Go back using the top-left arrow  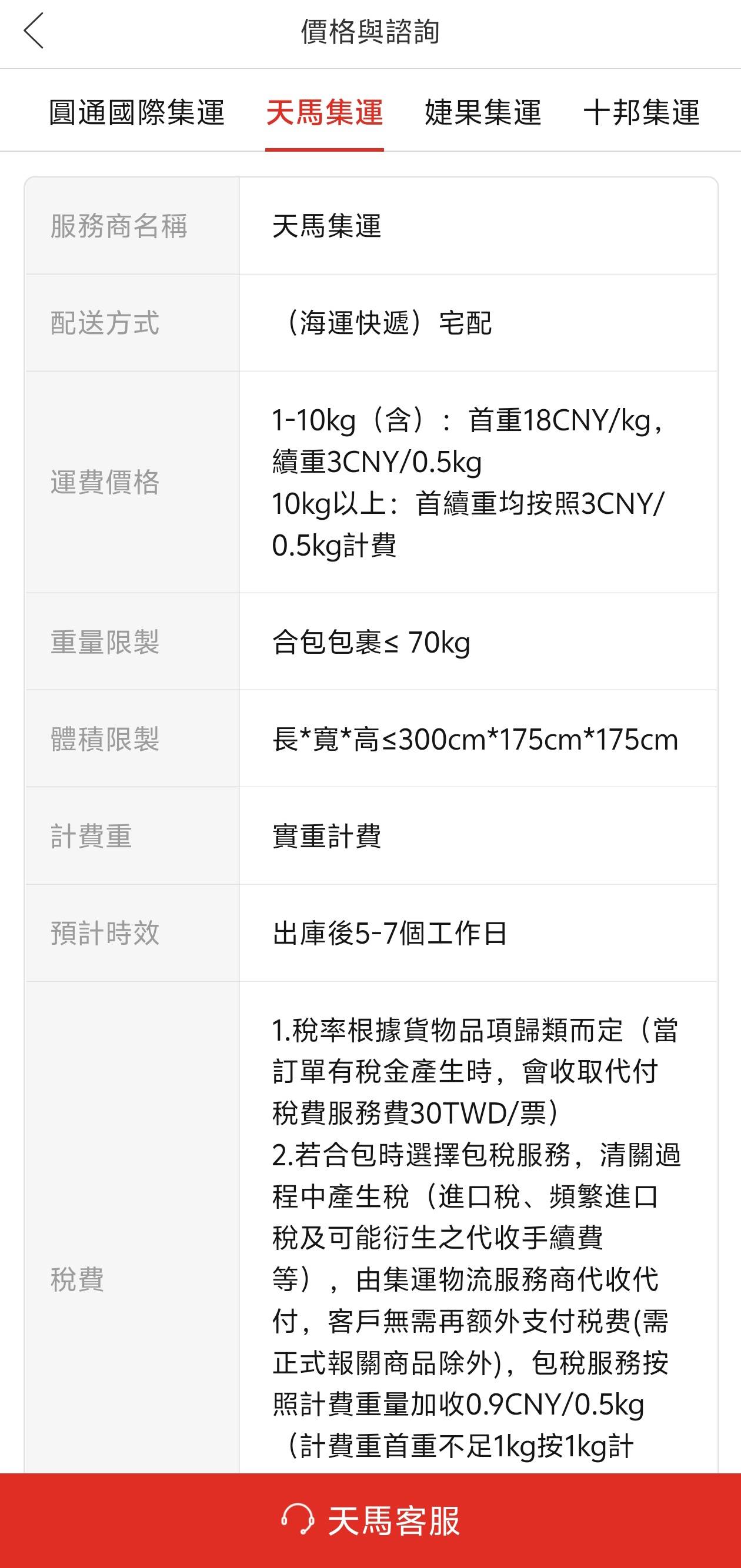[x=34, y=31]
